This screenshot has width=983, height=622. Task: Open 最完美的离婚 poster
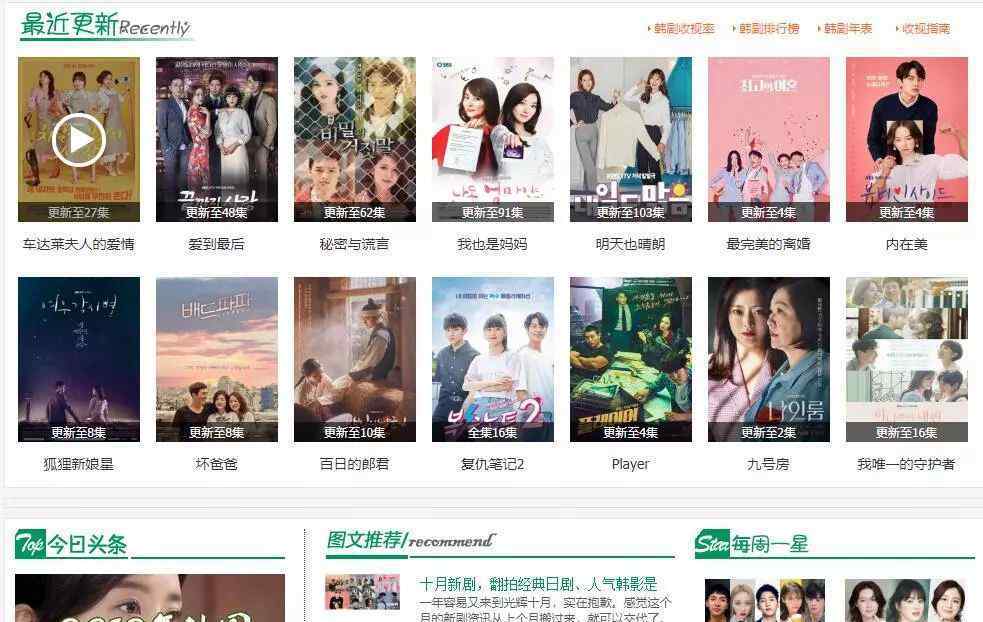click(x=768, y=139)
